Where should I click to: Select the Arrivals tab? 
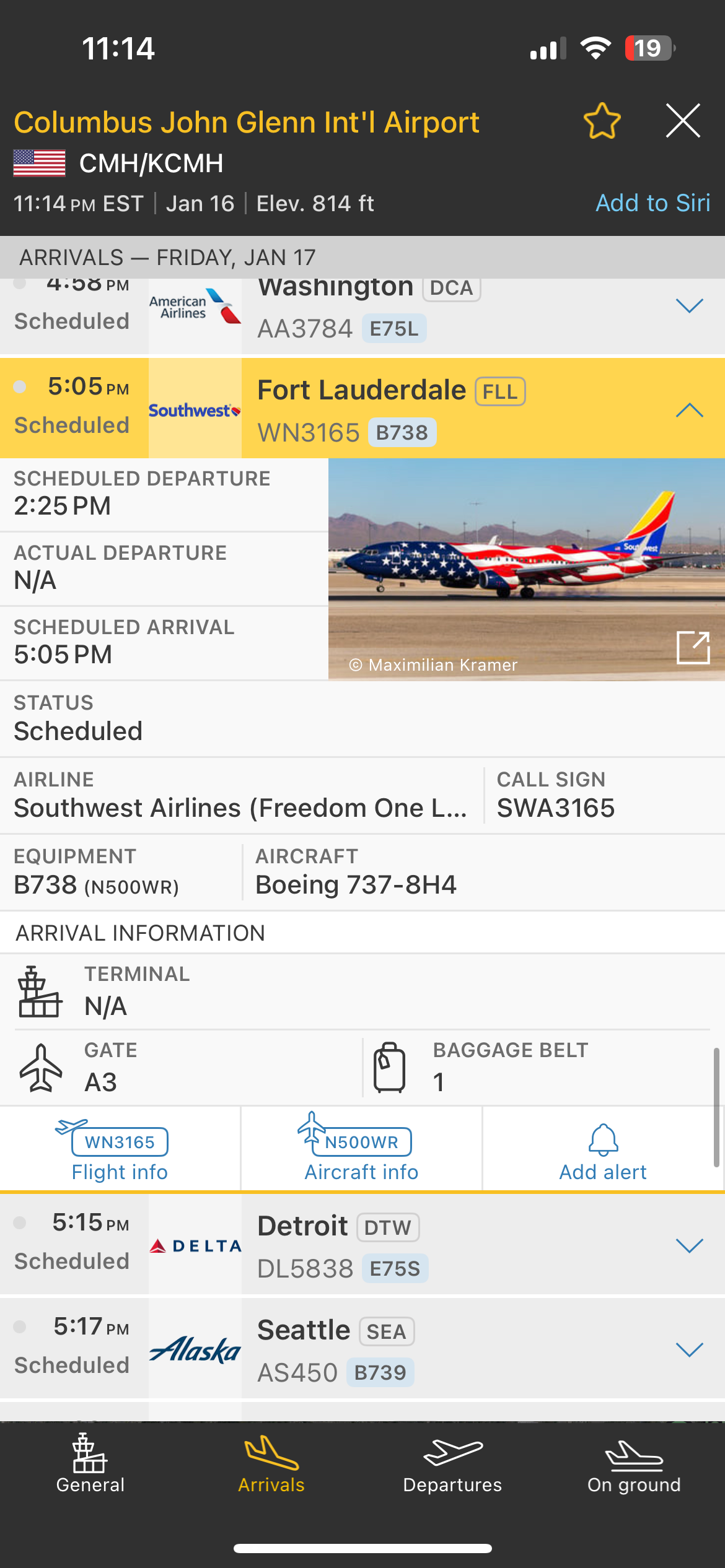271,1464
